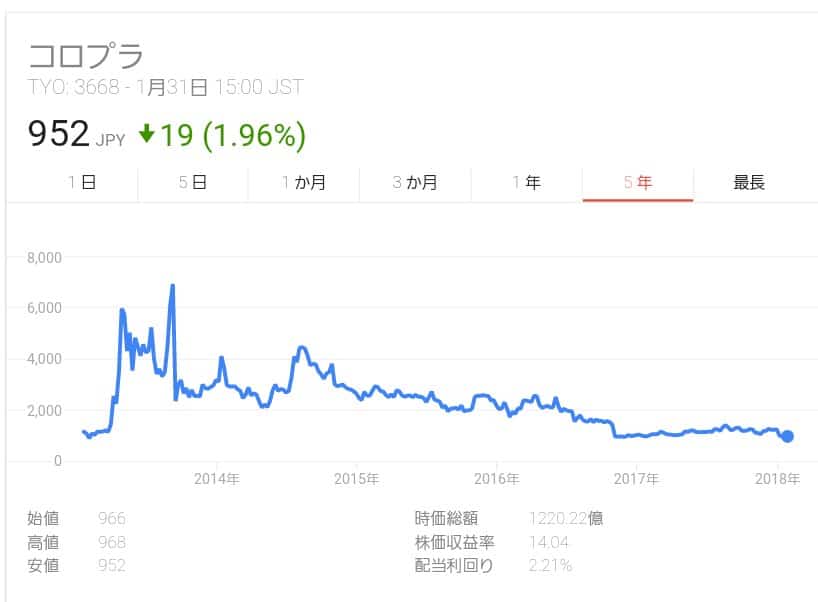Switch to the 3か月 range

click(415, 183)
